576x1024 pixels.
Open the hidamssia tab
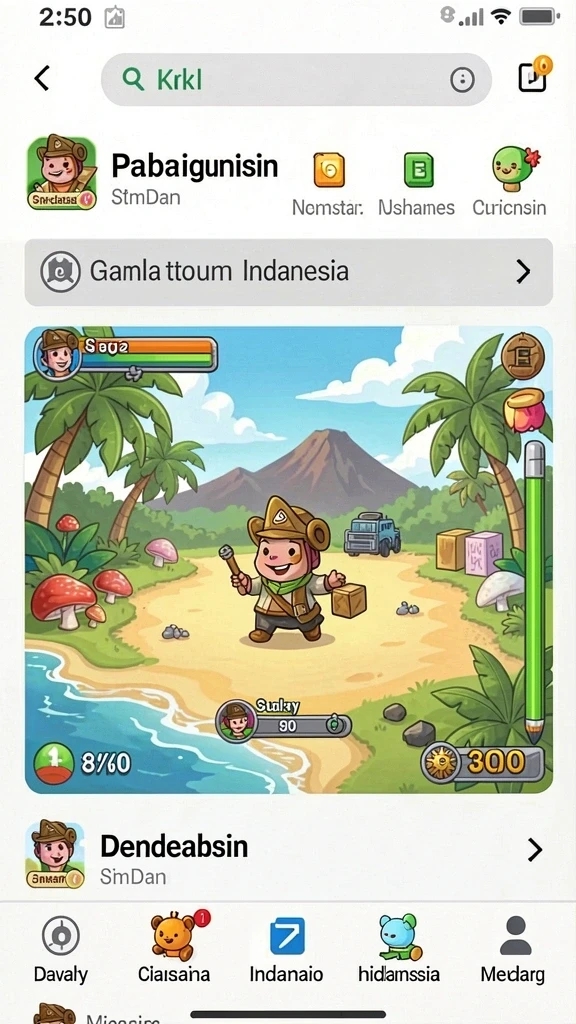[399, 948]
